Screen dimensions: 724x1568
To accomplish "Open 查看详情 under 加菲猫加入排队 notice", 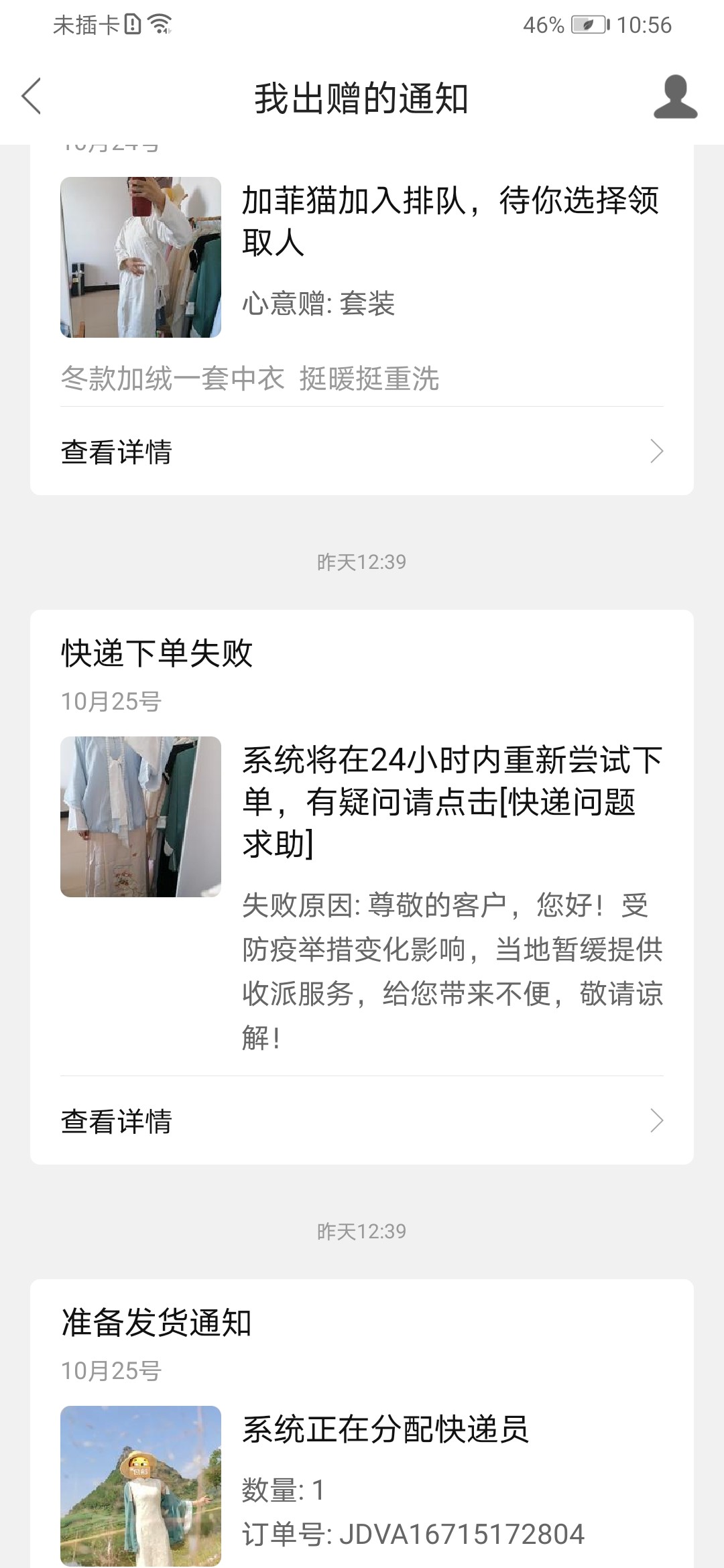I will click(x=361, y=452).
